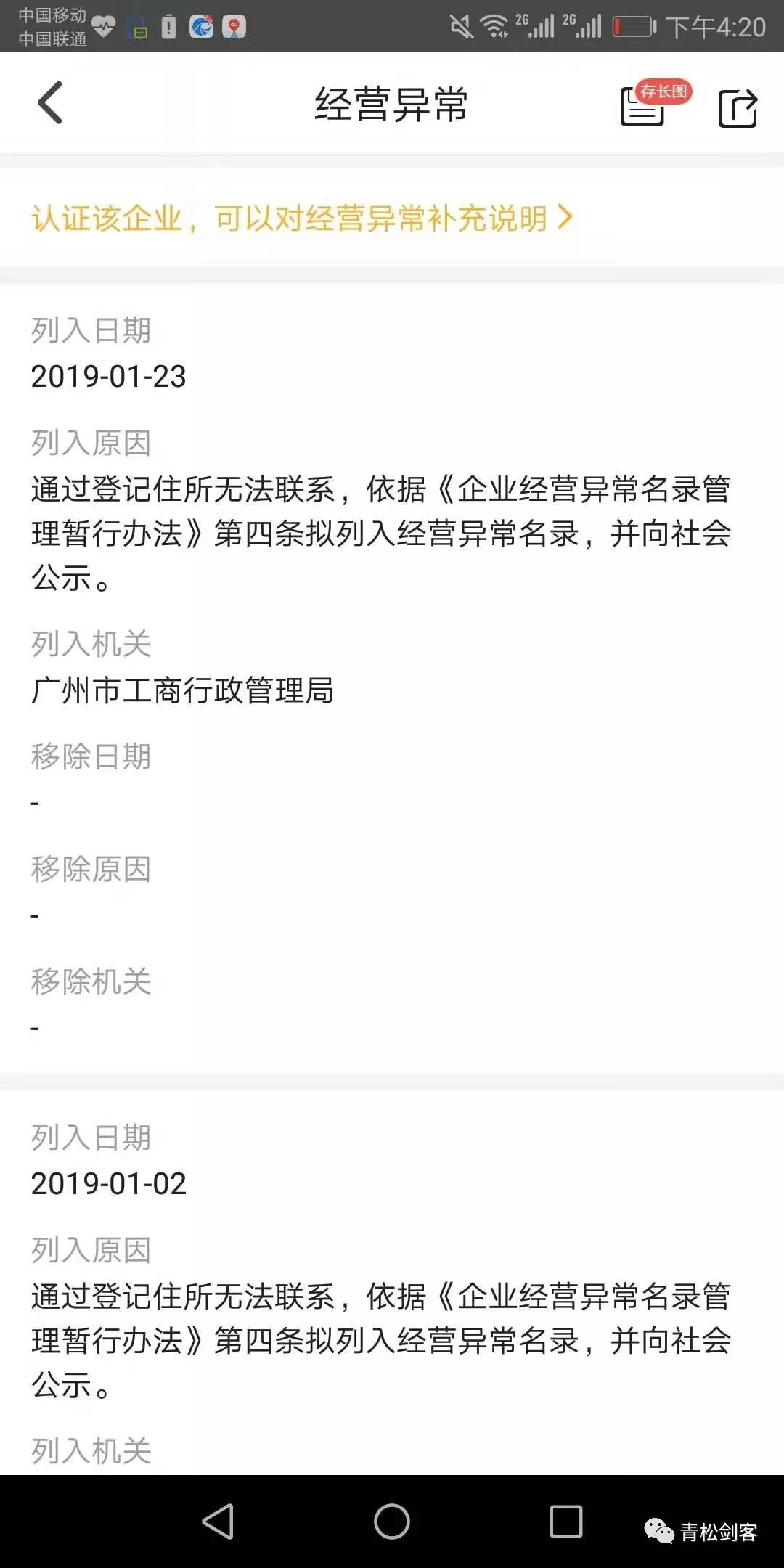The width and height of the screenshot is (784, 1568).
Task: Share this 经营异常 record
Action: click(737, 108)
